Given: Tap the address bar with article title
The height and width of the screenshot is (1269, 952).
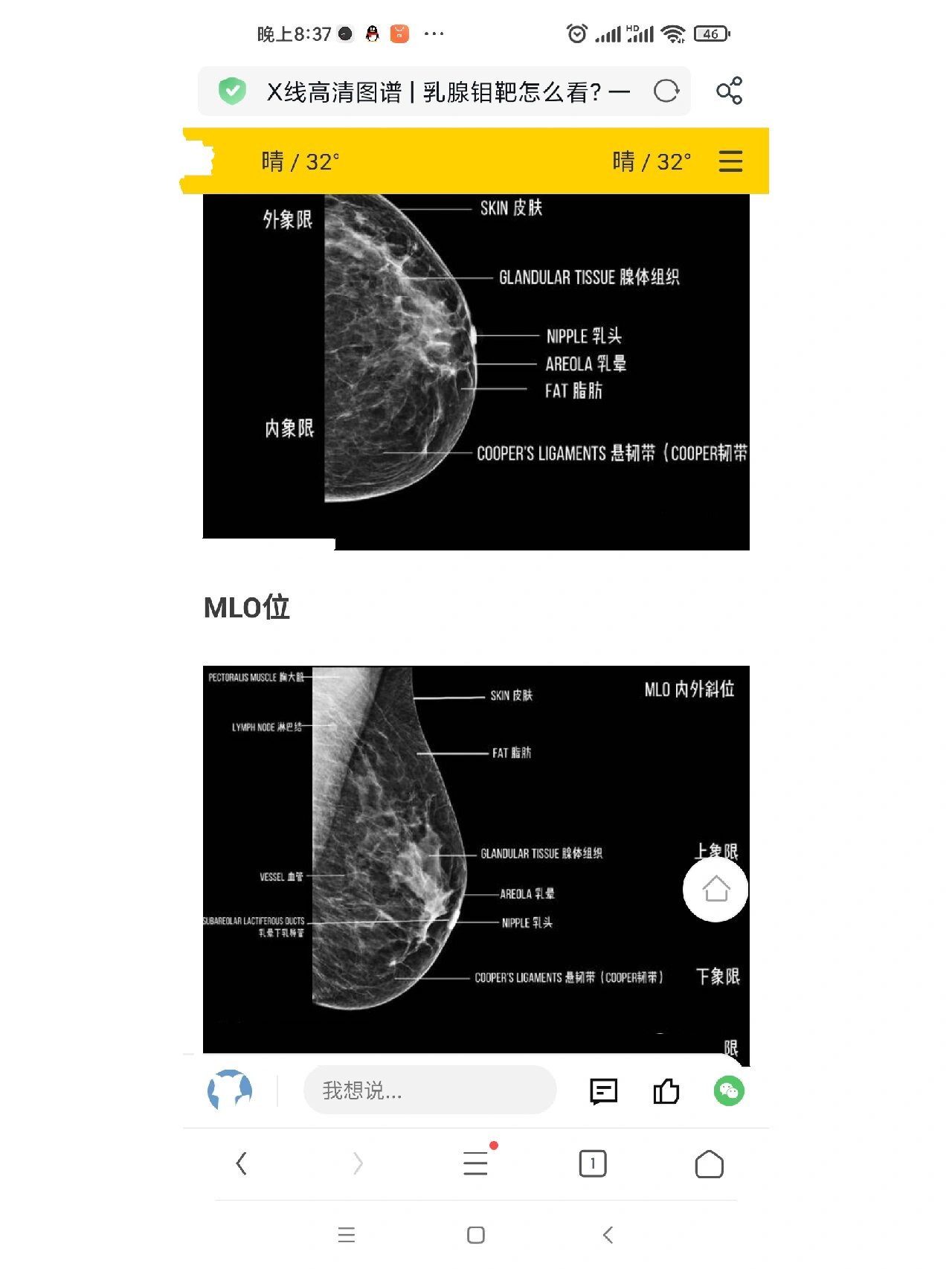Looking at the screenshot, I should (444, 91).
